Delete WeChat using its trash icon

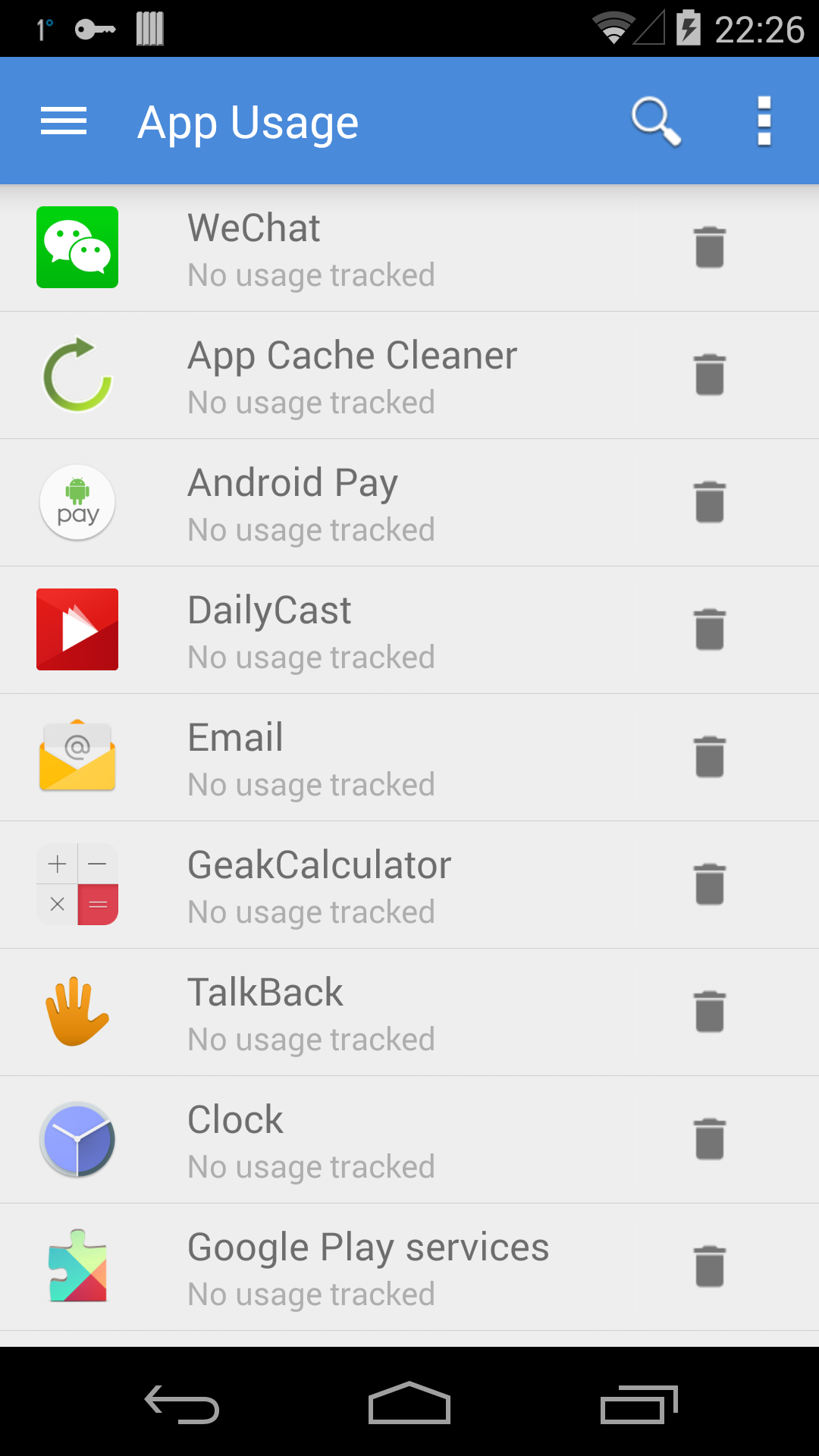pos(710,248)
